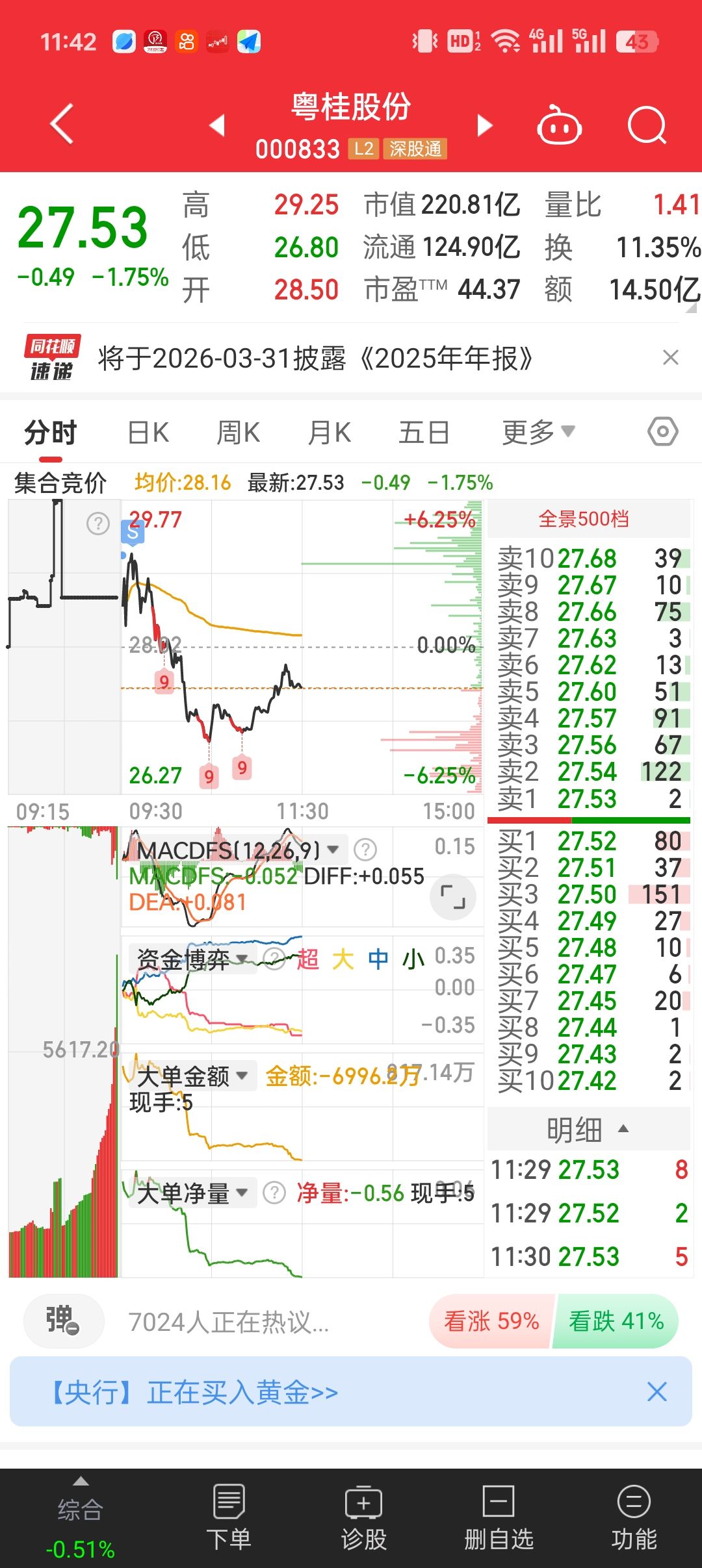Switch to the next stock
Image resolution: width=702 pixels, height=1568 pixels.
(484, 125)
